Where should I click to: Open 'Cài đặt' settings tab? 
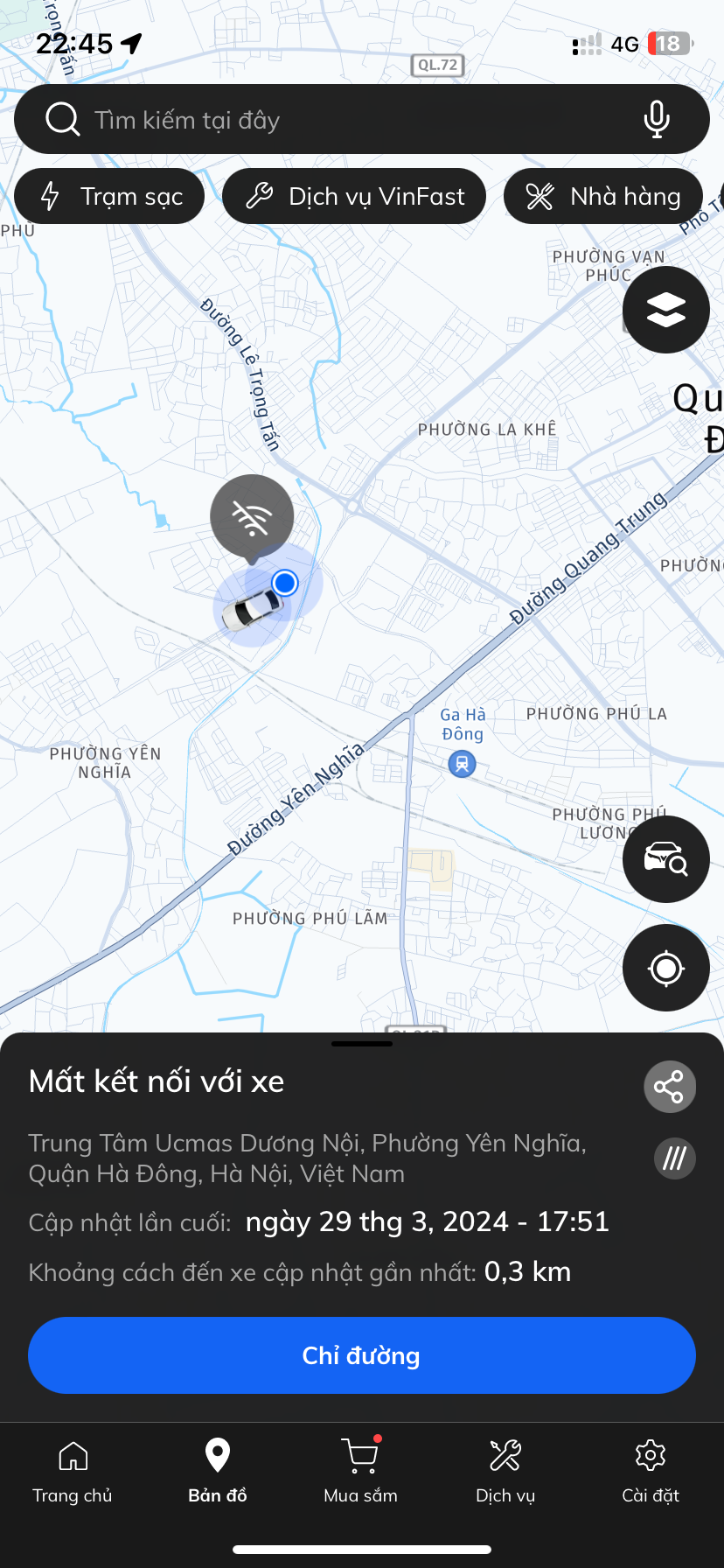click(x=650, y=1472)
